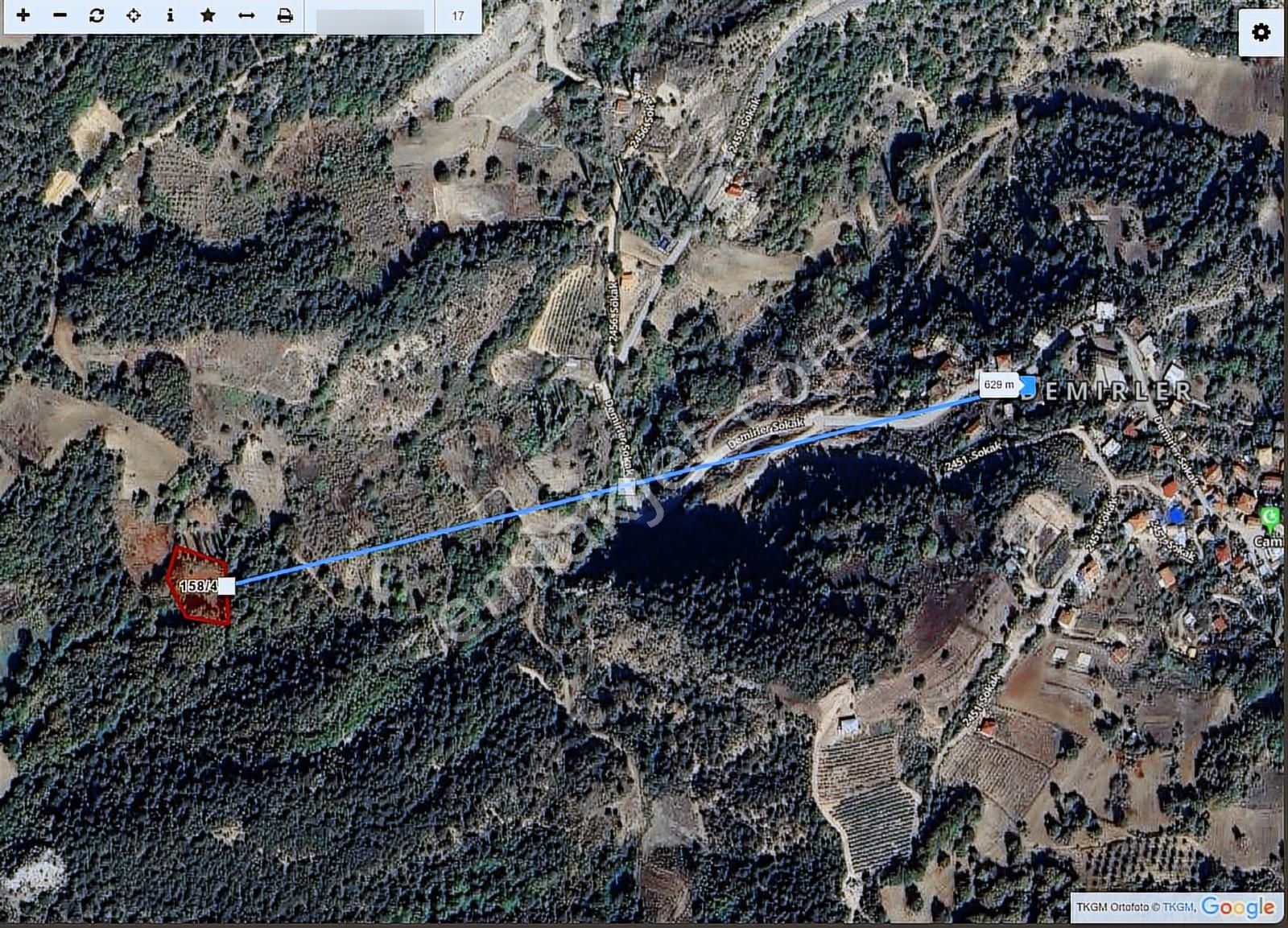Select the distance measure arrow tool
Image resolution: width=1288 pixels, height=928 pixels.
pos(246,15)
